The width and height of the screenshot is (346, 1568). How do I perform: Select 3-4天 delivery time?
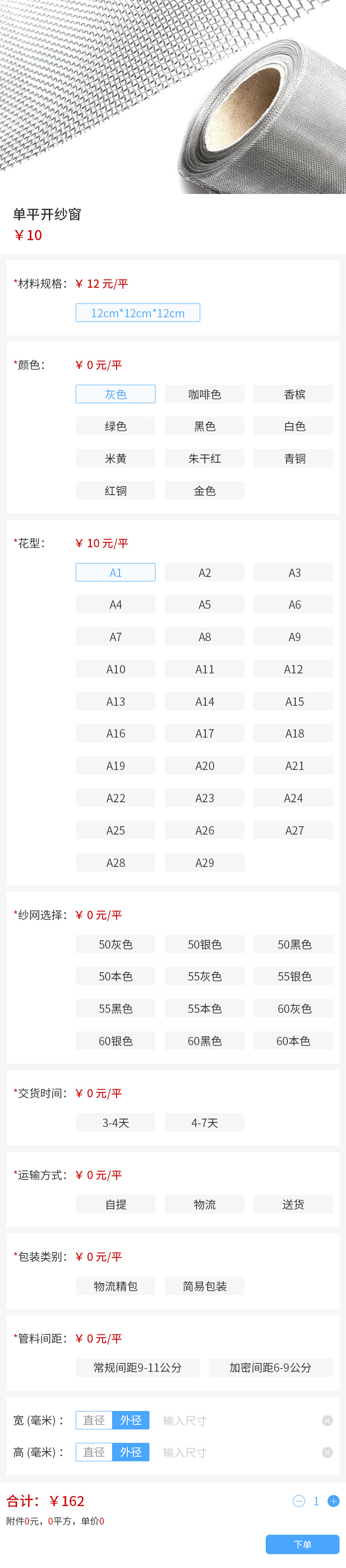click(115, 1122)
